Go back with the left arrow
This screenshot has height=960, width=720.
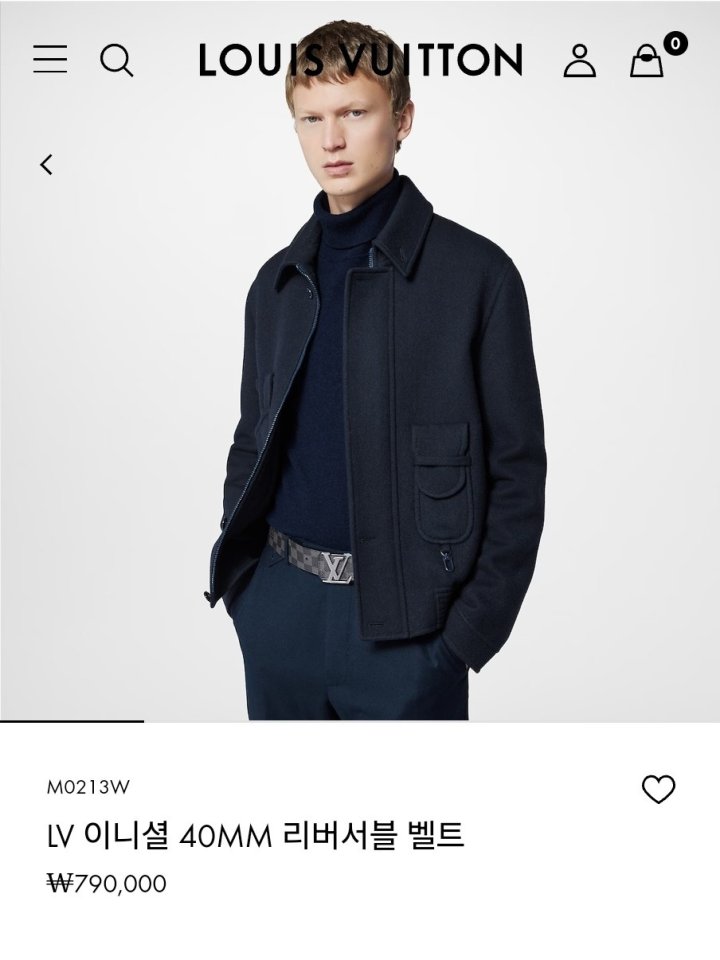46,165
